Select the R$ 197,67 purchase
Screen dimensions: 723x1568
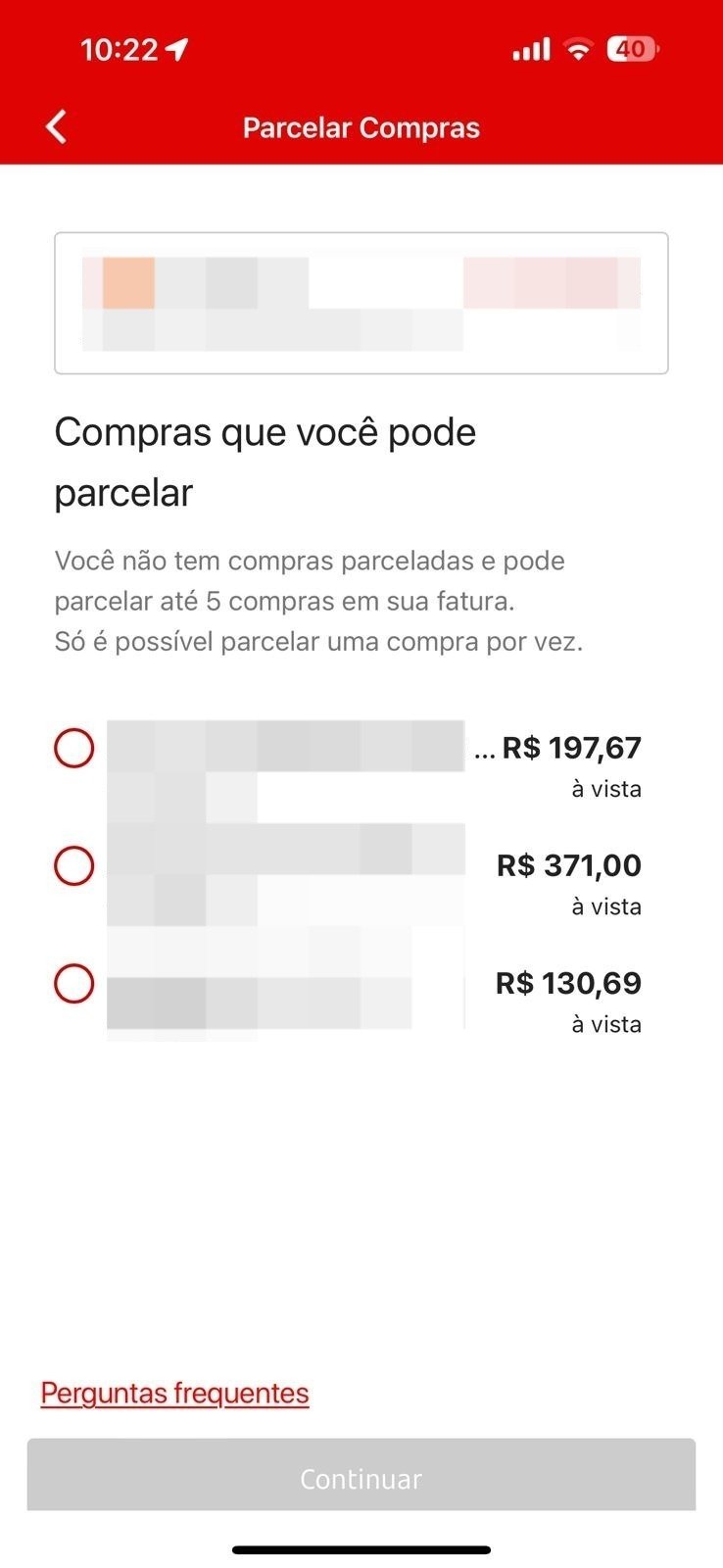[x=73, y=749]
